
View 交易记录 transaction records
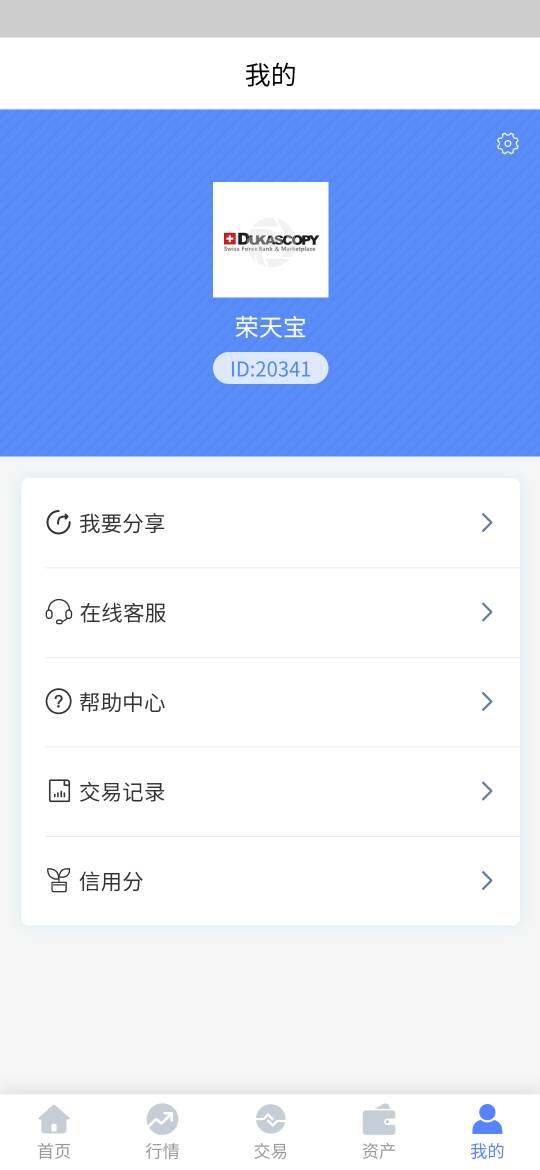270,792
